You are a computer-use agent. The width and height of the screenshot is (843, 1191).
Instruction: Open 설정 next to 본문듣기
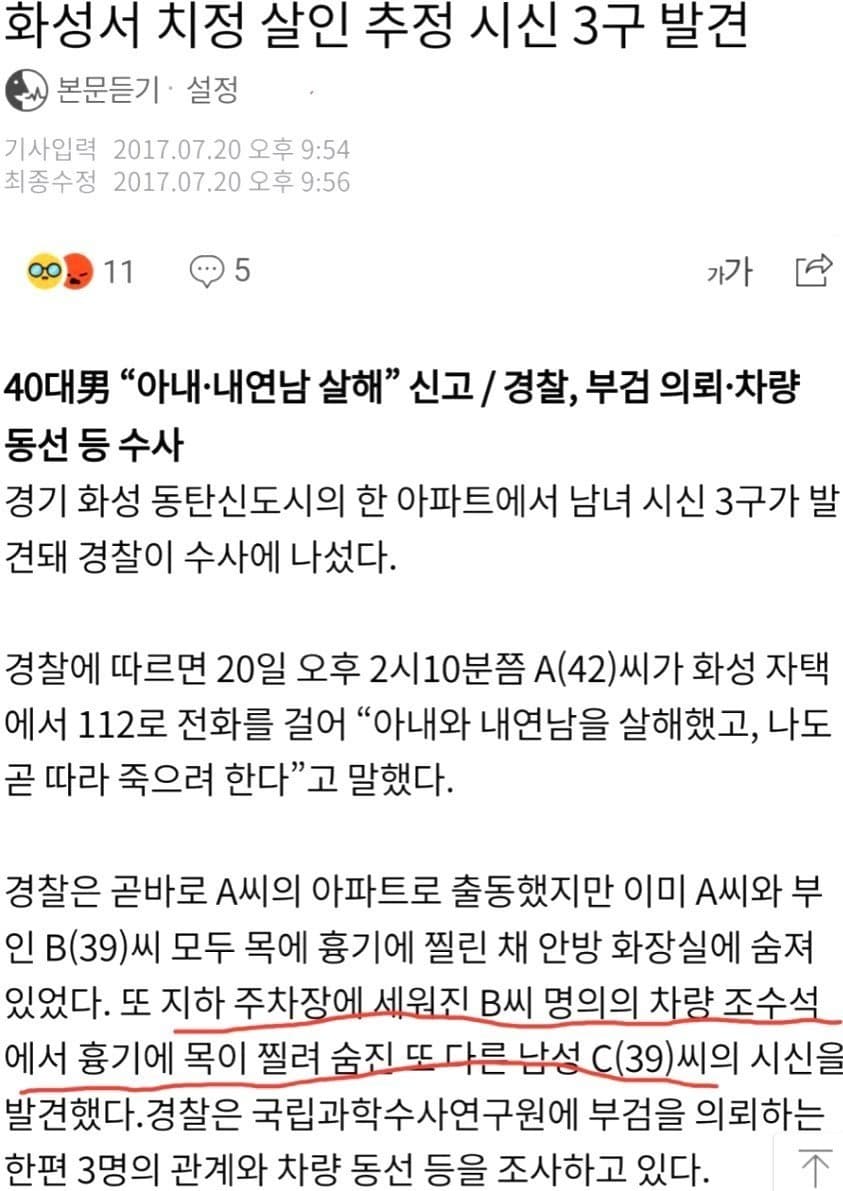pyautogui.click(x=210, y=91)
